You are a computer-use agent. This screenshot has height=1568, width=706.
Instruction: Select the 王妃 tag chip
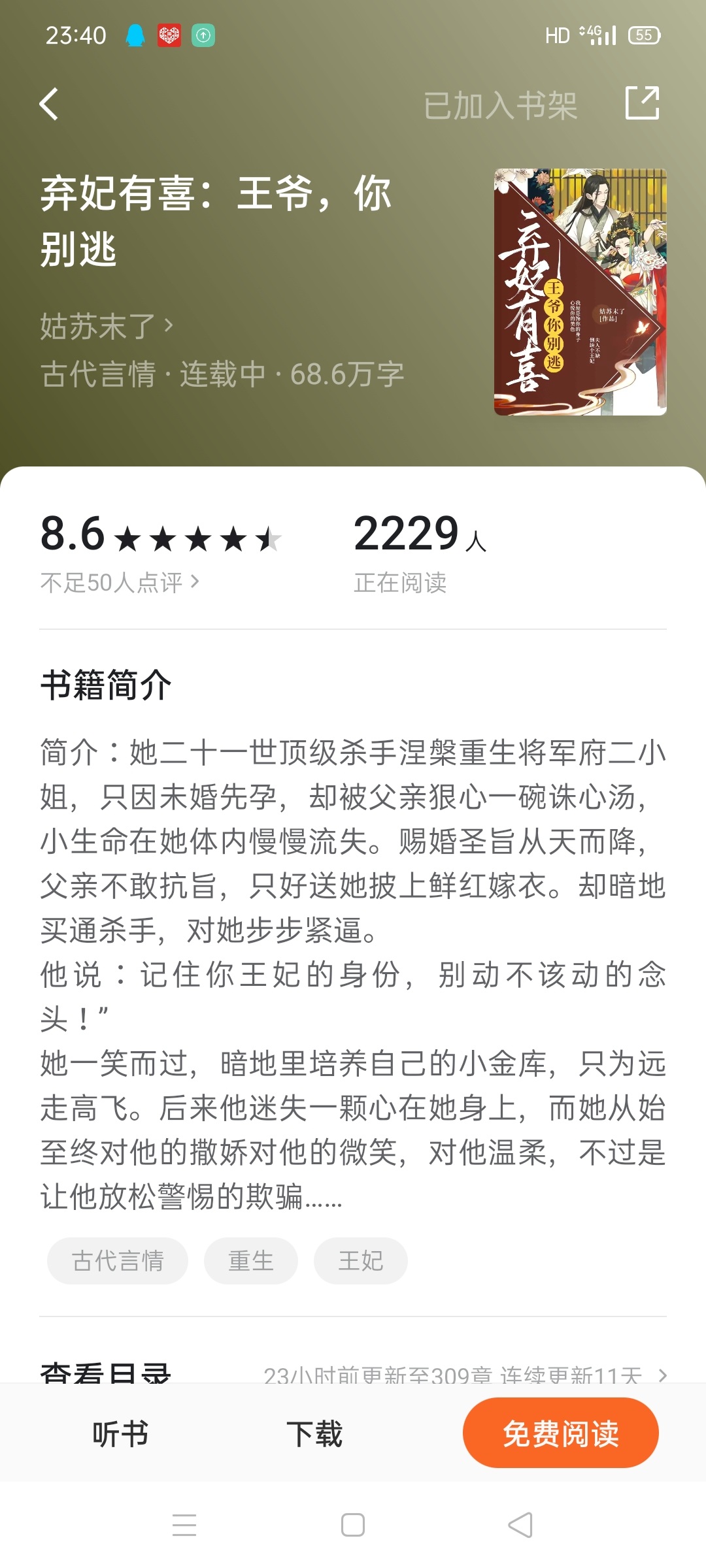point(361,1261)
